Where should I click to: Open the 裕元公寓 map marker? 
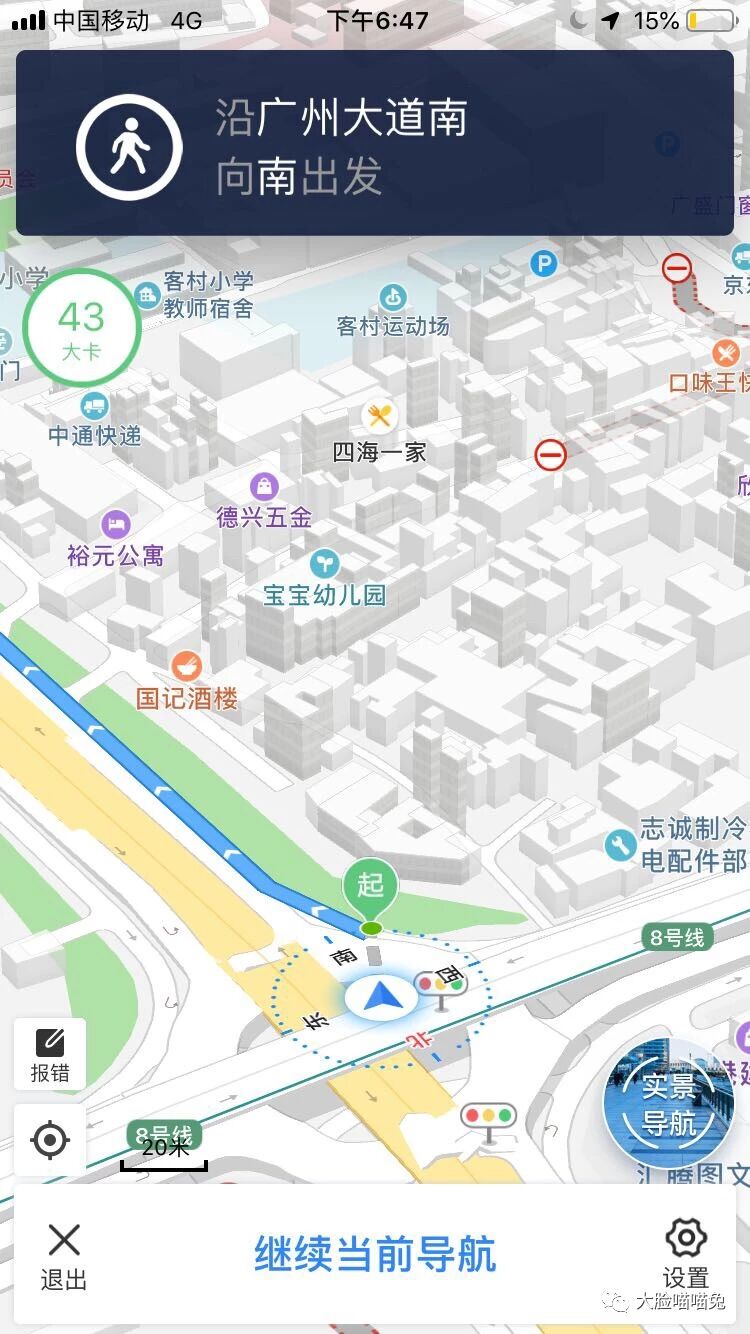(x=116, y=524)
